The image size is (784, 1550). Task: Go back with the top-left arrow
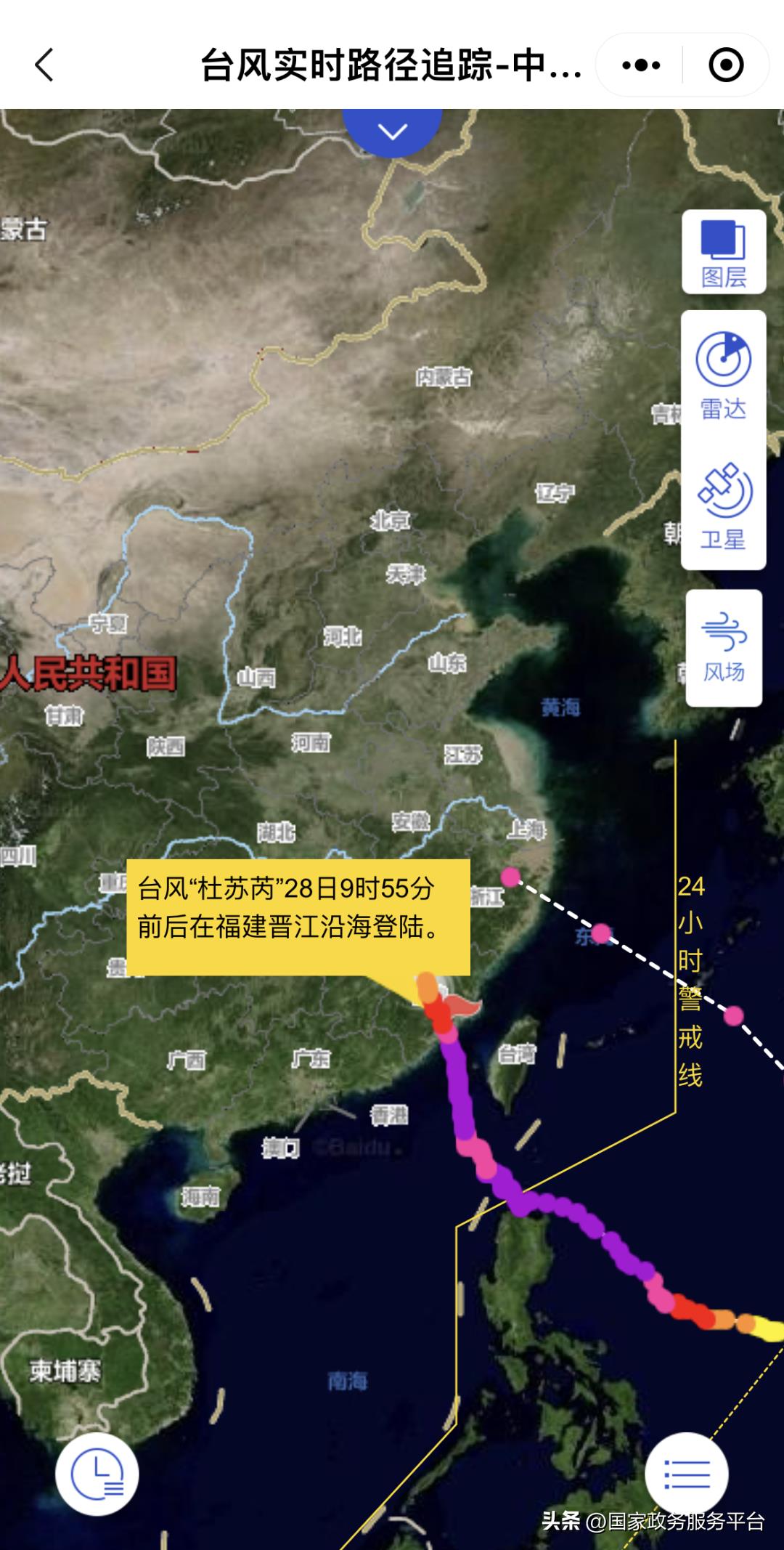point(45,65)
